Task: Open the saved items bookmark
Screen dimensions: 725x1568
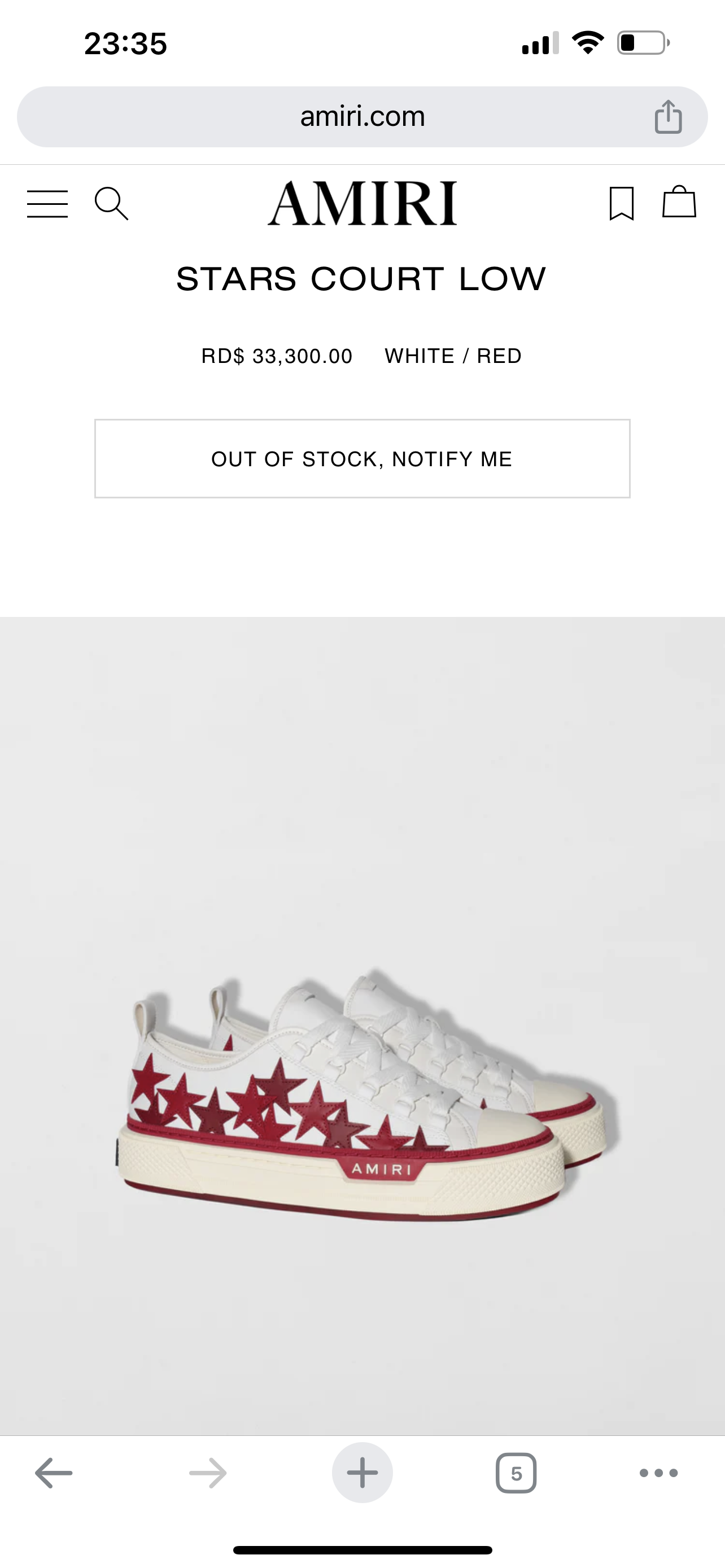Action: pyautogui.click(x=622, y=203)
